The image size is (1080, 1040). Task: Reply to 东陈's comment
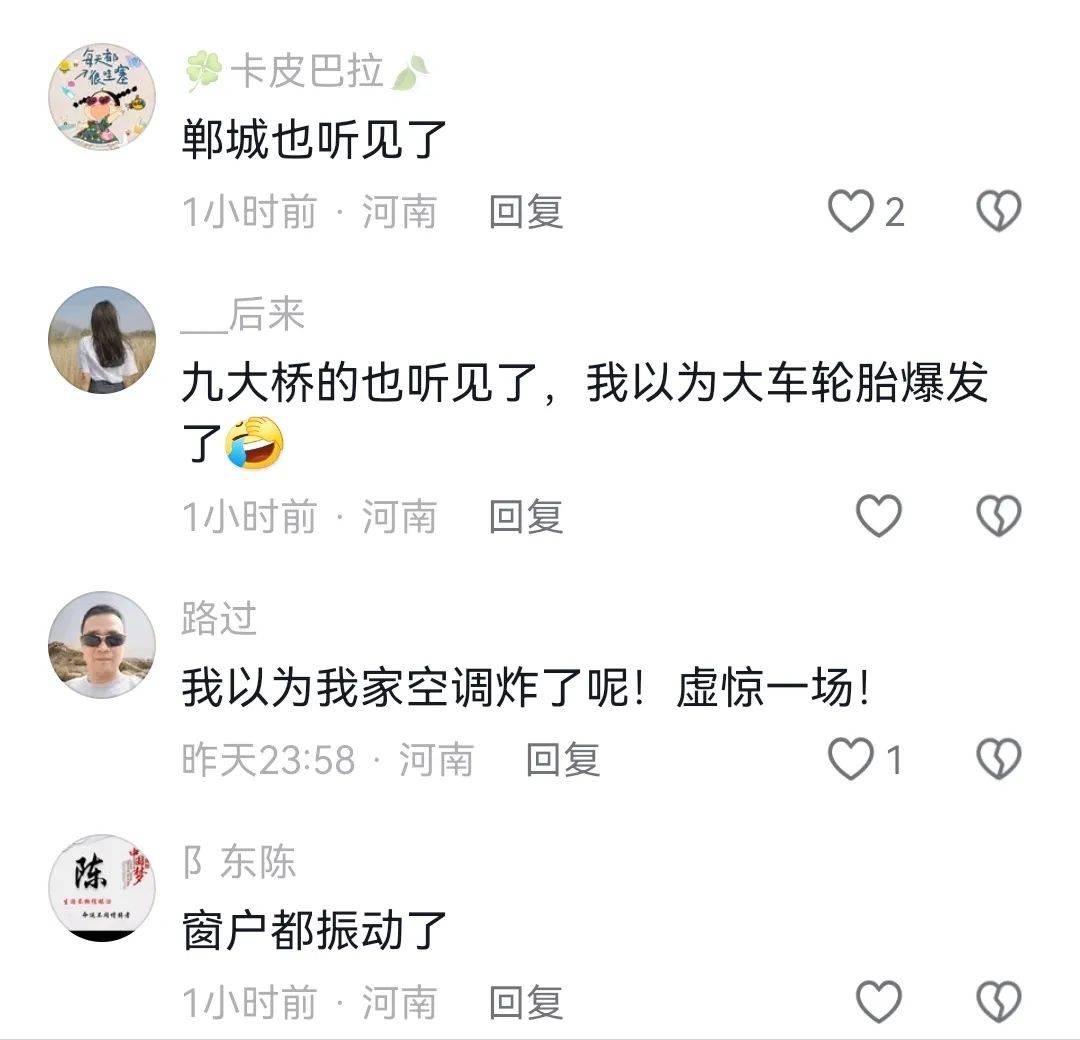click(x=526, y=1002)
